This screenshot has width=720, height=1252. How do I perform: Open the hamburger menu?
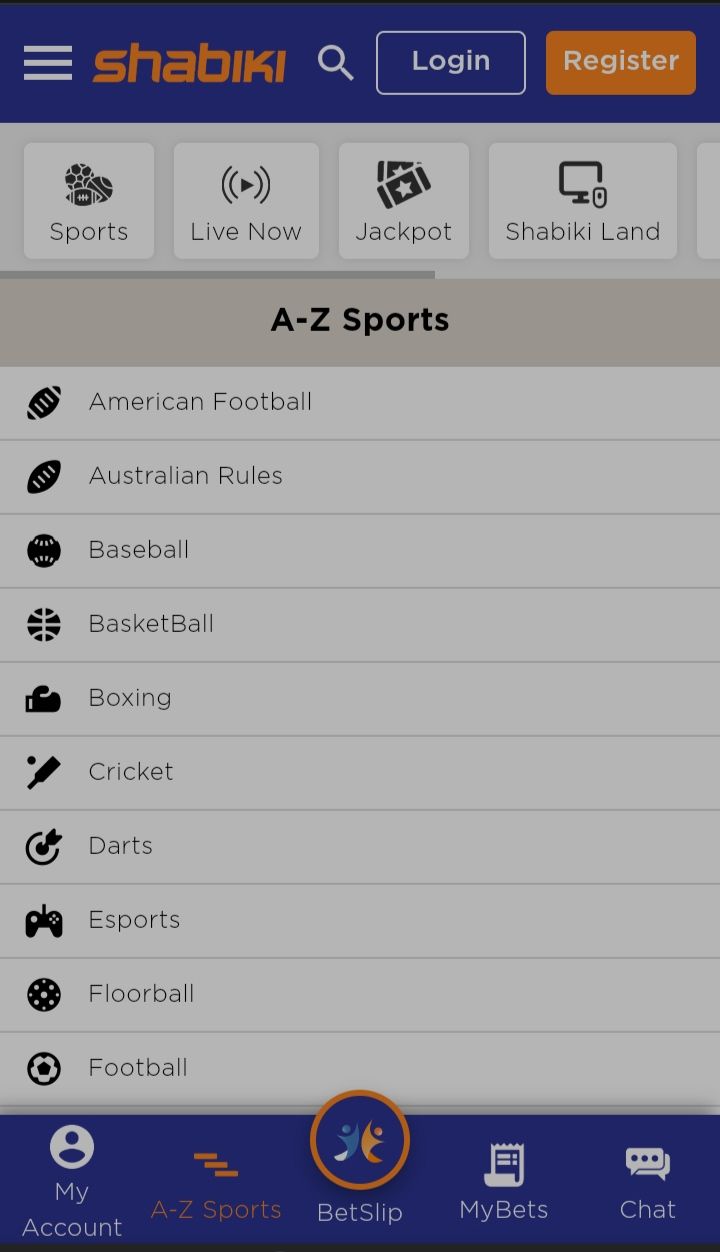click(x=48, y=63)
